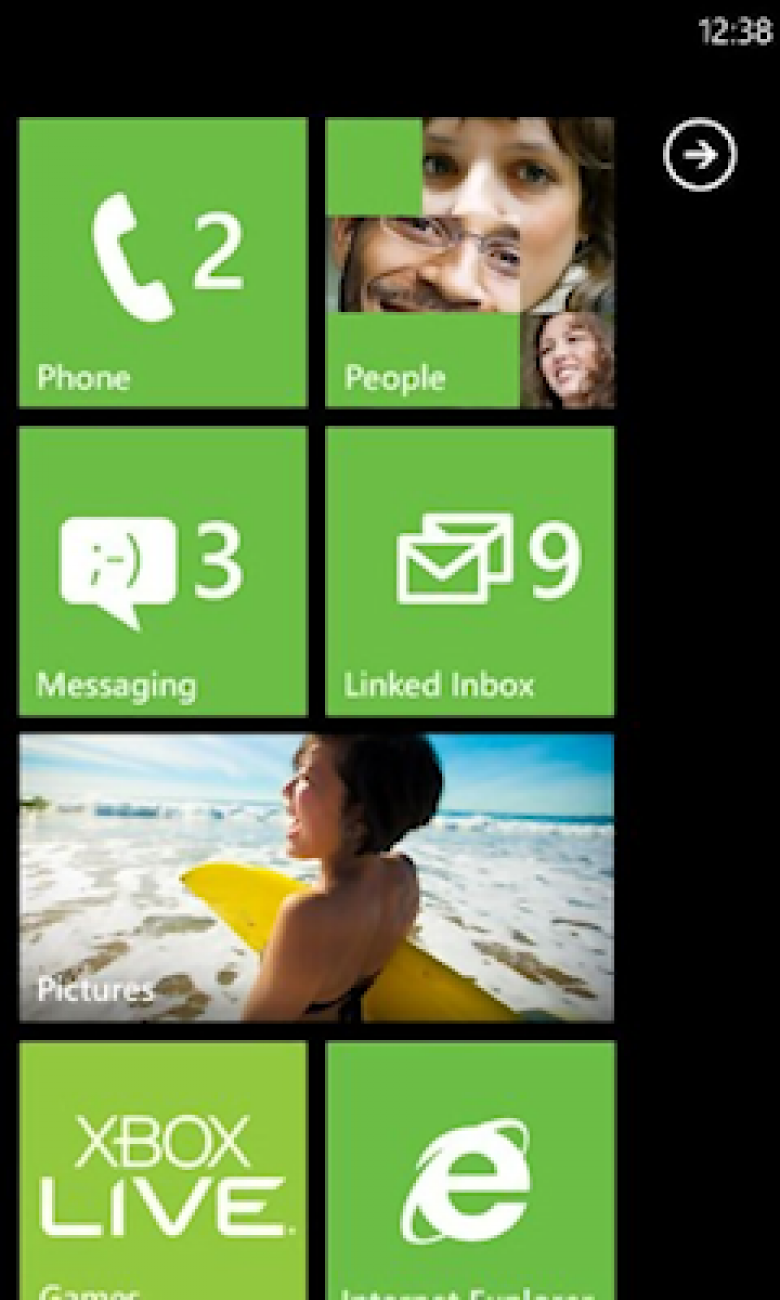Launch the Xbox Live Games tile

pos(163,1171)
